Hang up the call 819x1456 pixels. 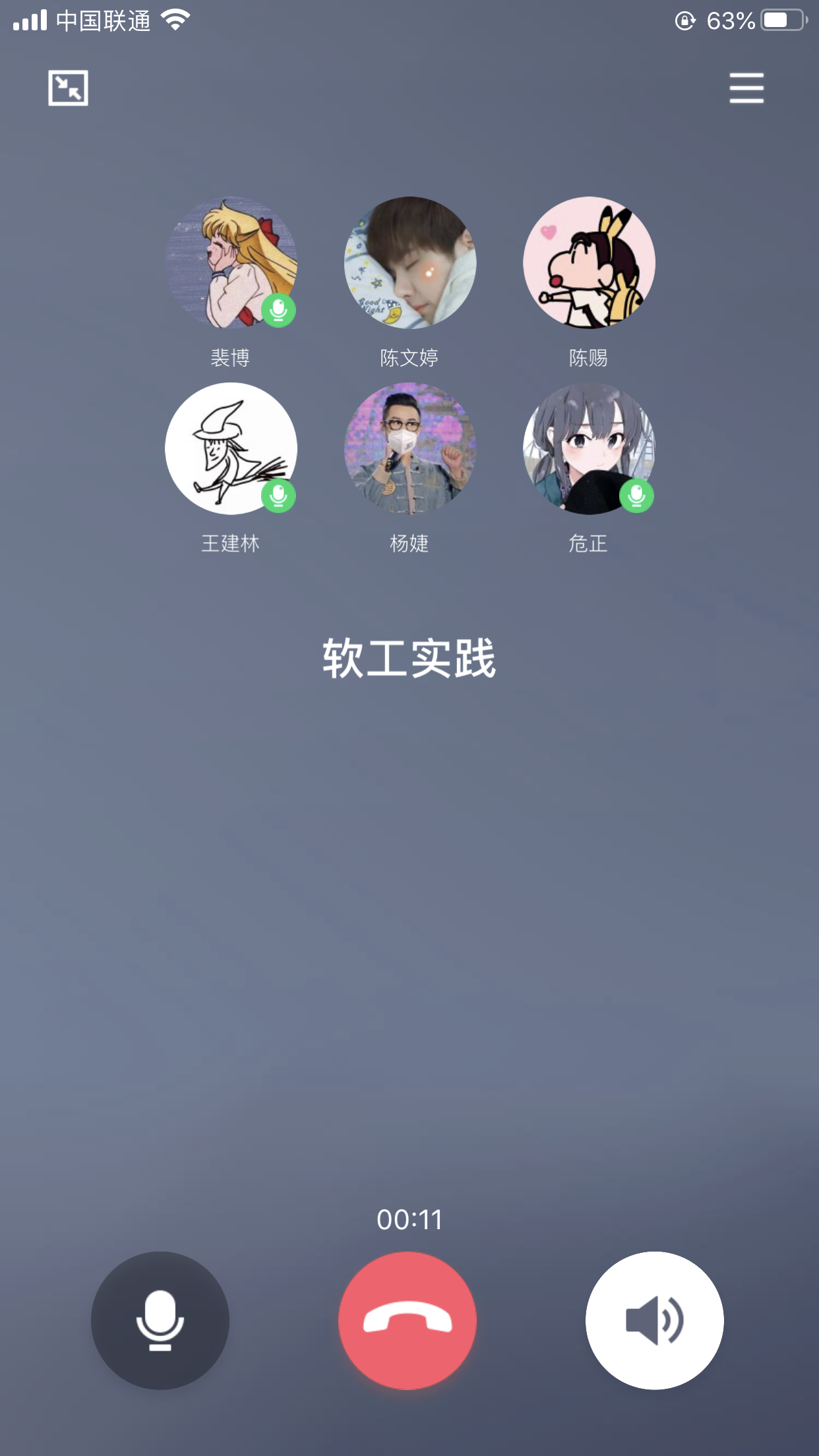[x=408, y=1320]
